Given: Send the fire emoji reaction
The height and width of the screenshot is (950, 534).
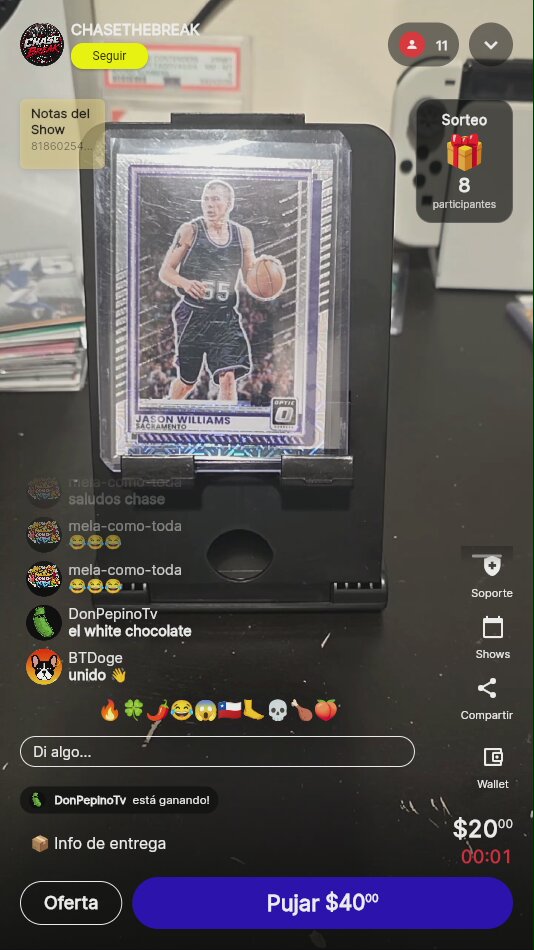Looking at the screenshot, I should pos(110,709).
